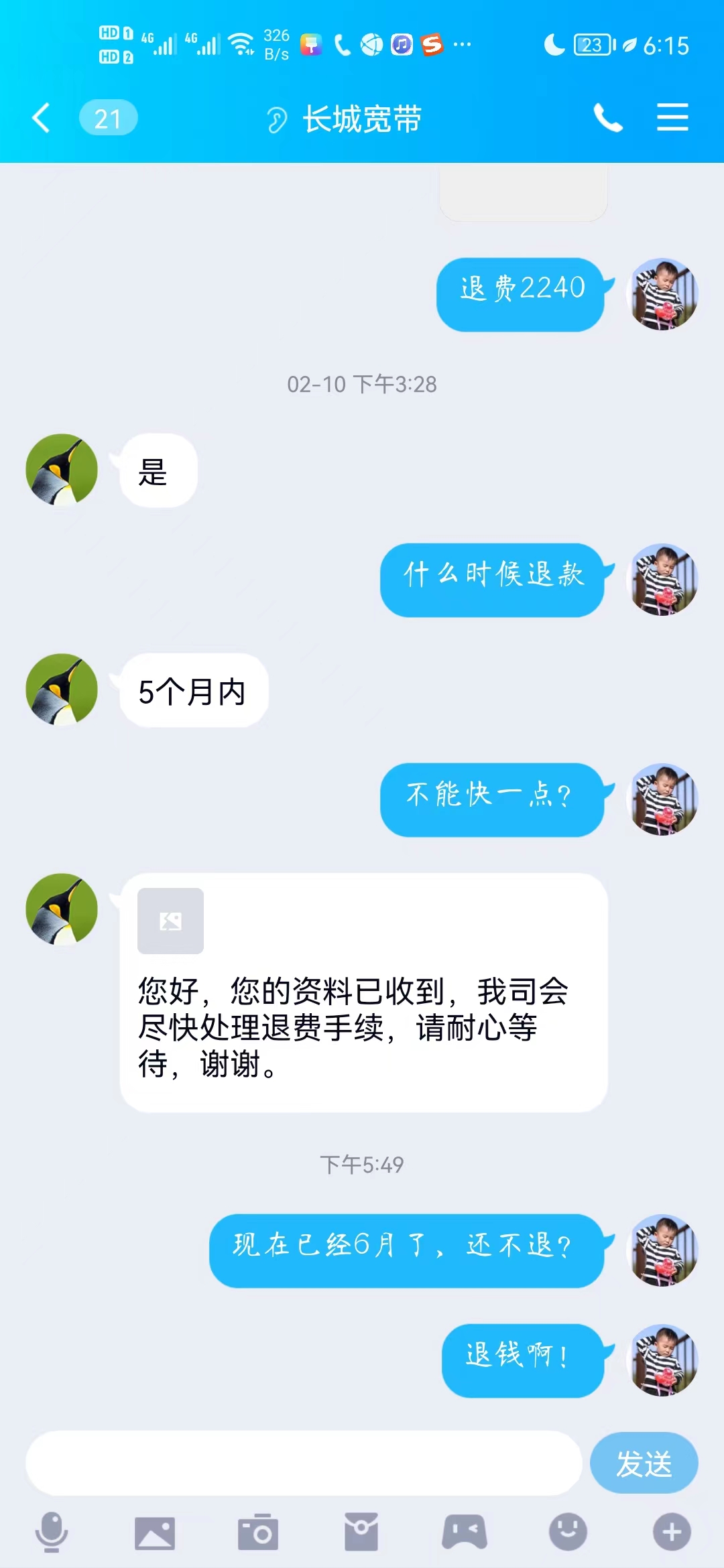The image size is (724, 1568).
Task: Record a voice message with the microphone
Action: tap(52, 1532)
